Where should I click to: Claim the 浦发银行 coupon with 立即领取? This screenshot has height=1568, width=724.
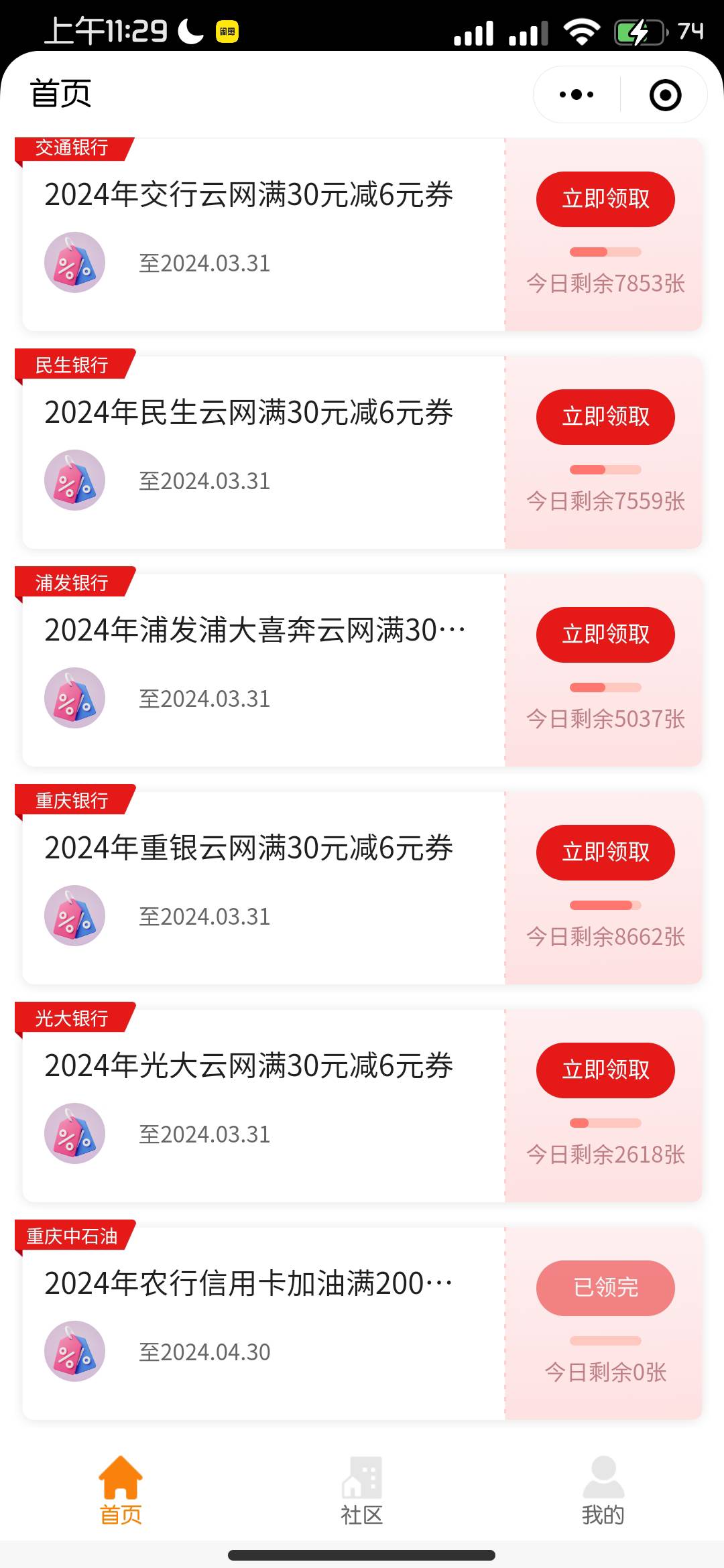605,635
